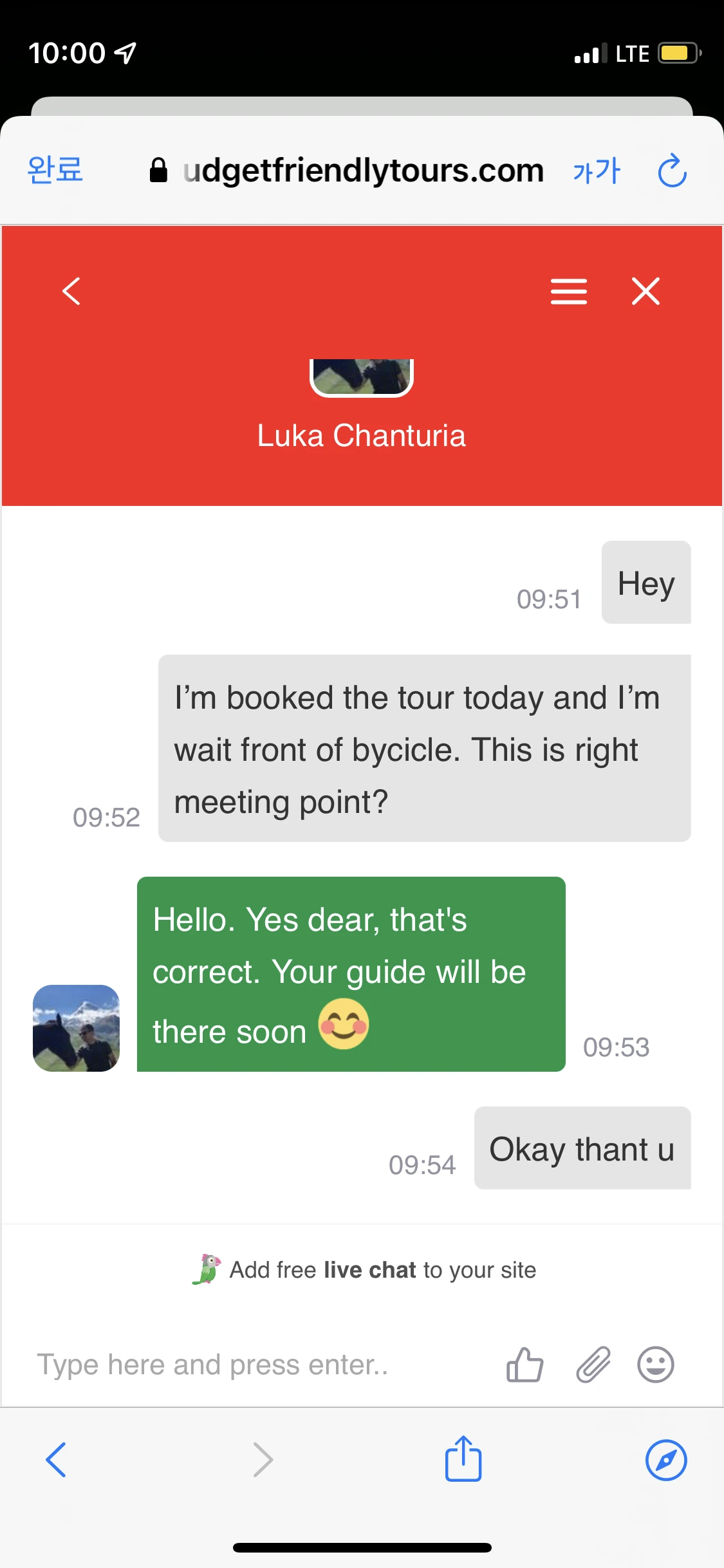724x1568 pixels.
Task: Navigate back in the browser toolbar
Action: click(57, 1460)
